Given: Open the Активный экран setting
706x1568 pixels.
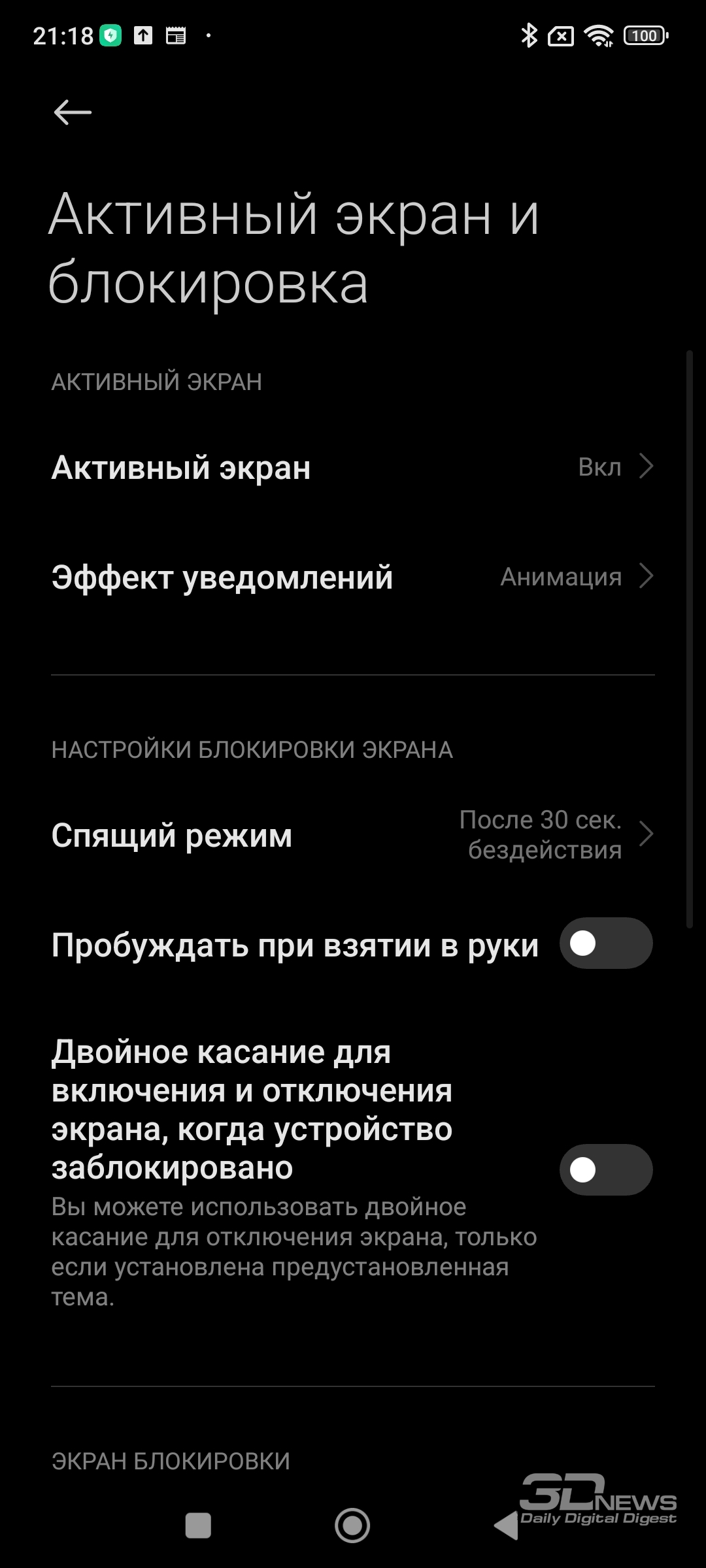Looking at the screenshot, I should (353, 467).
